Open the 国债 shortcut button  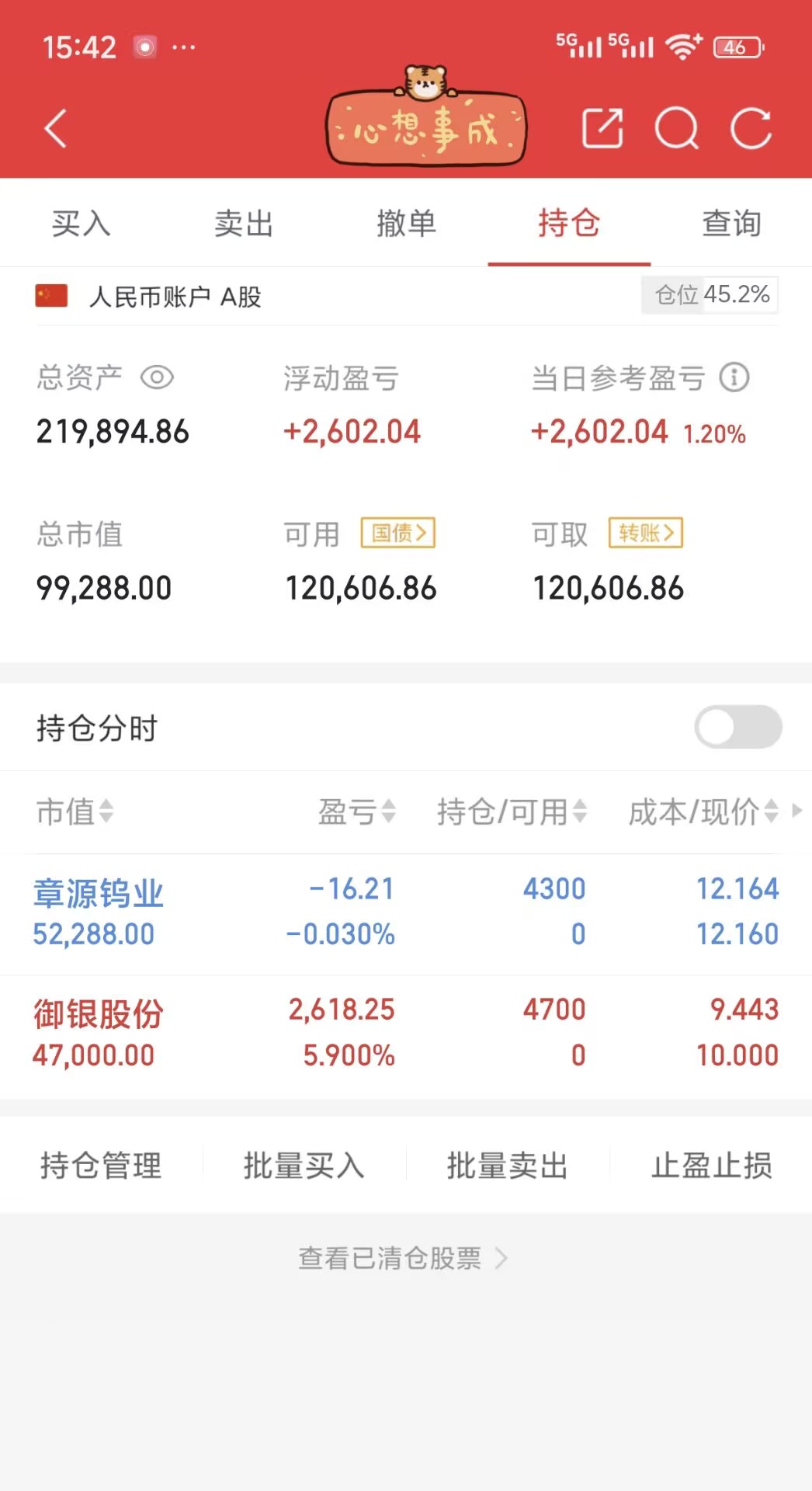coord(398,533)
